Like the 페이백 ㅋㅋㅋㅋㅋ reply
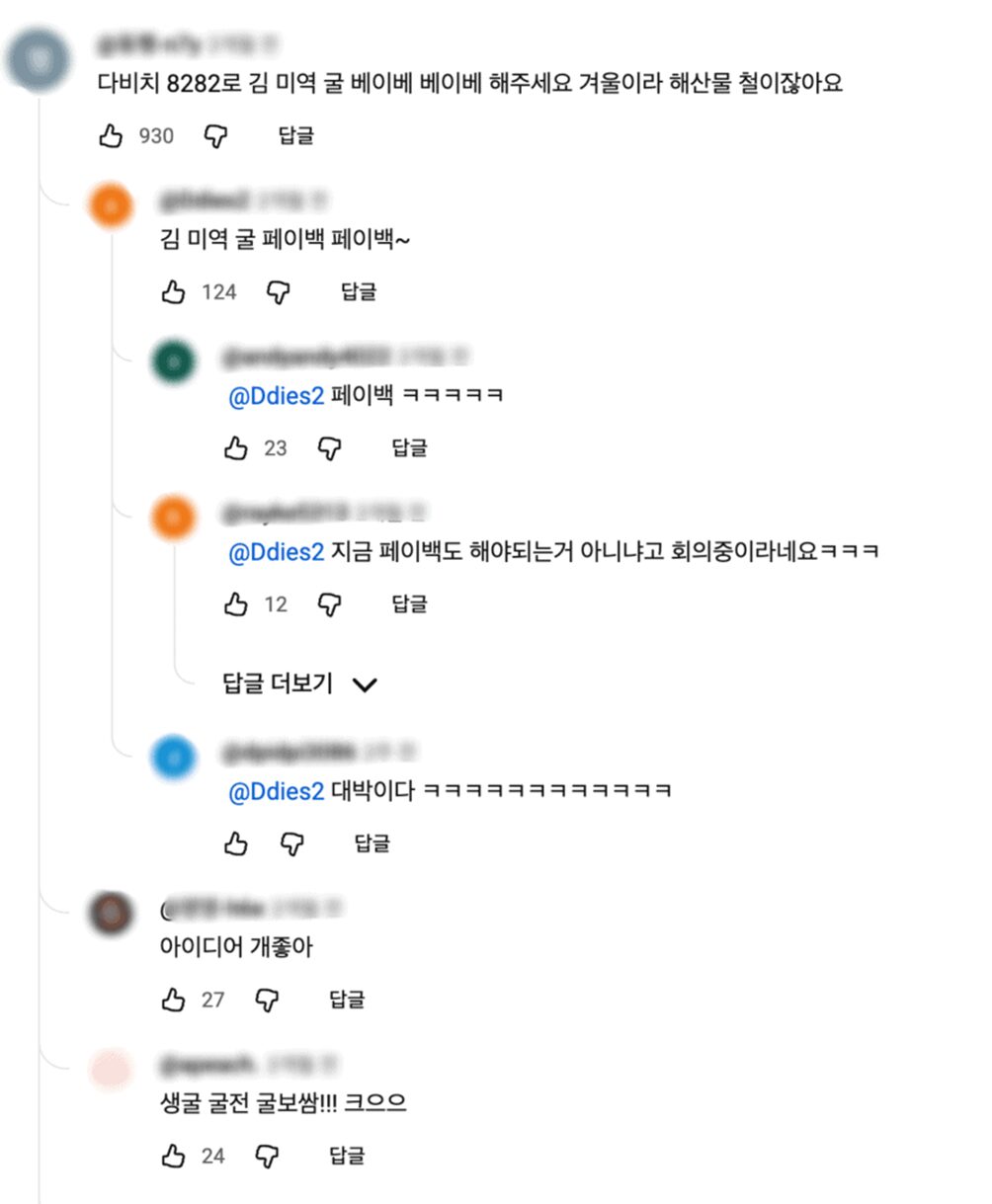992x1204 pixels. tap(235, 447)
